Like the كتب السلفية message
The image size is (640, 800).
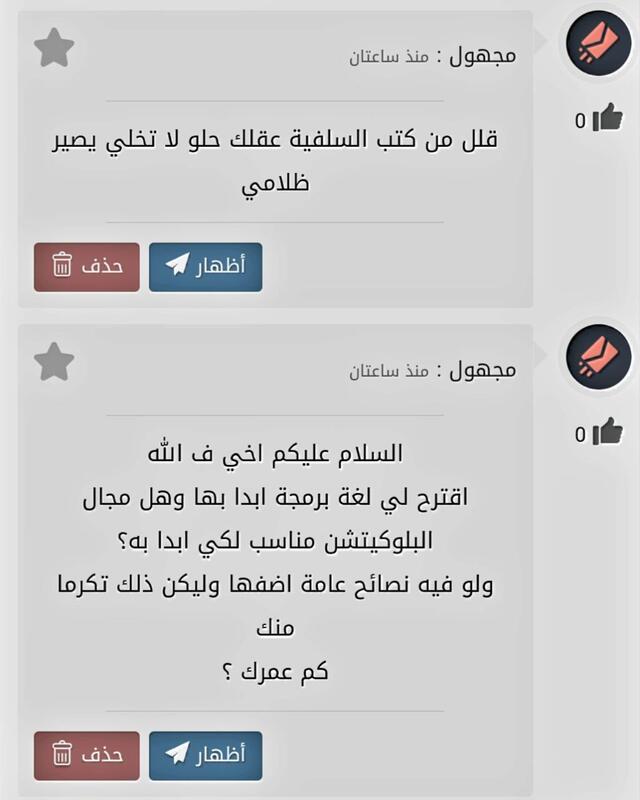pos(607,119)
